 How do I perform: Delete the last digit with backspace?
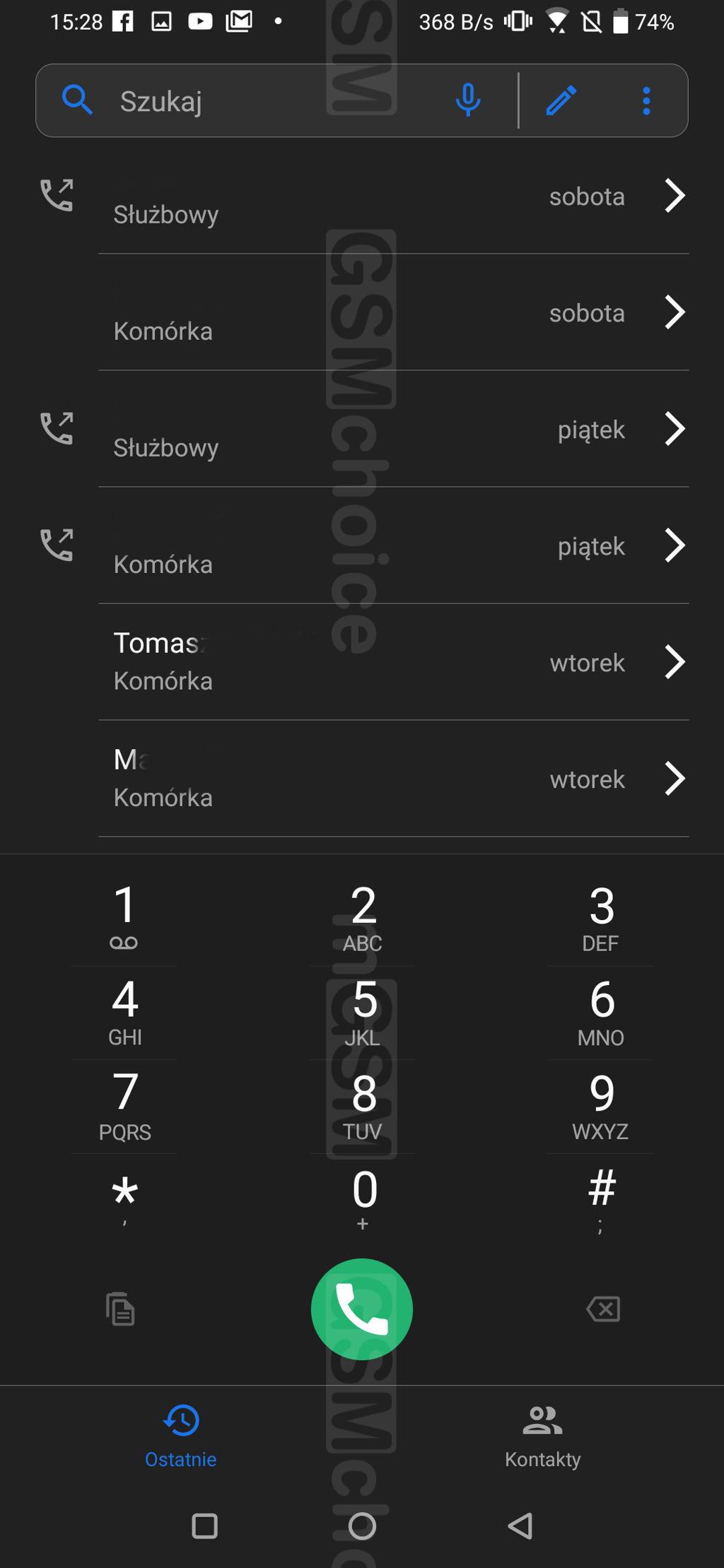pos(603,1309)
